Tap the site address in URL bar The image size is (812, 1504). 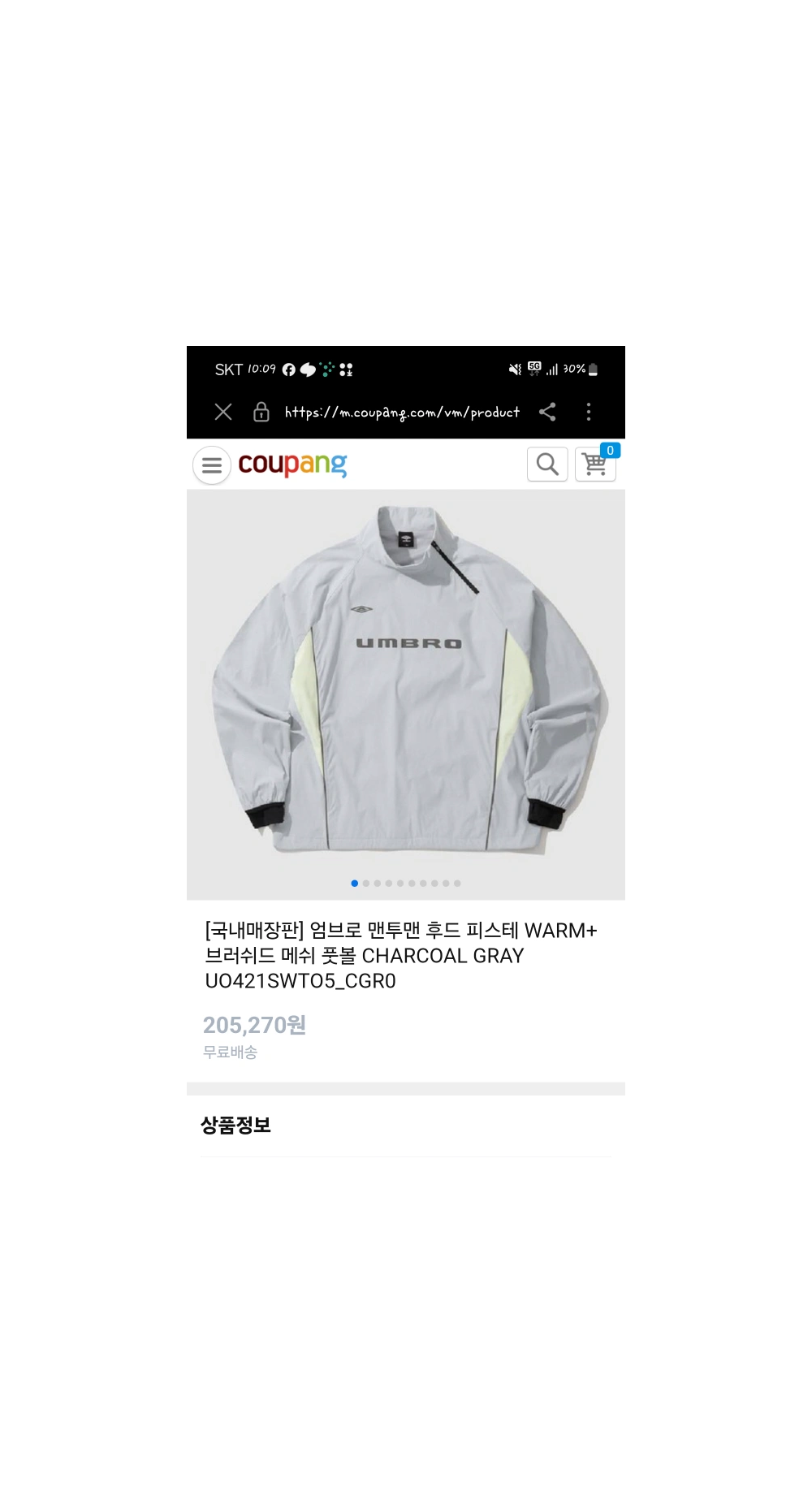[x=402, y=413]
